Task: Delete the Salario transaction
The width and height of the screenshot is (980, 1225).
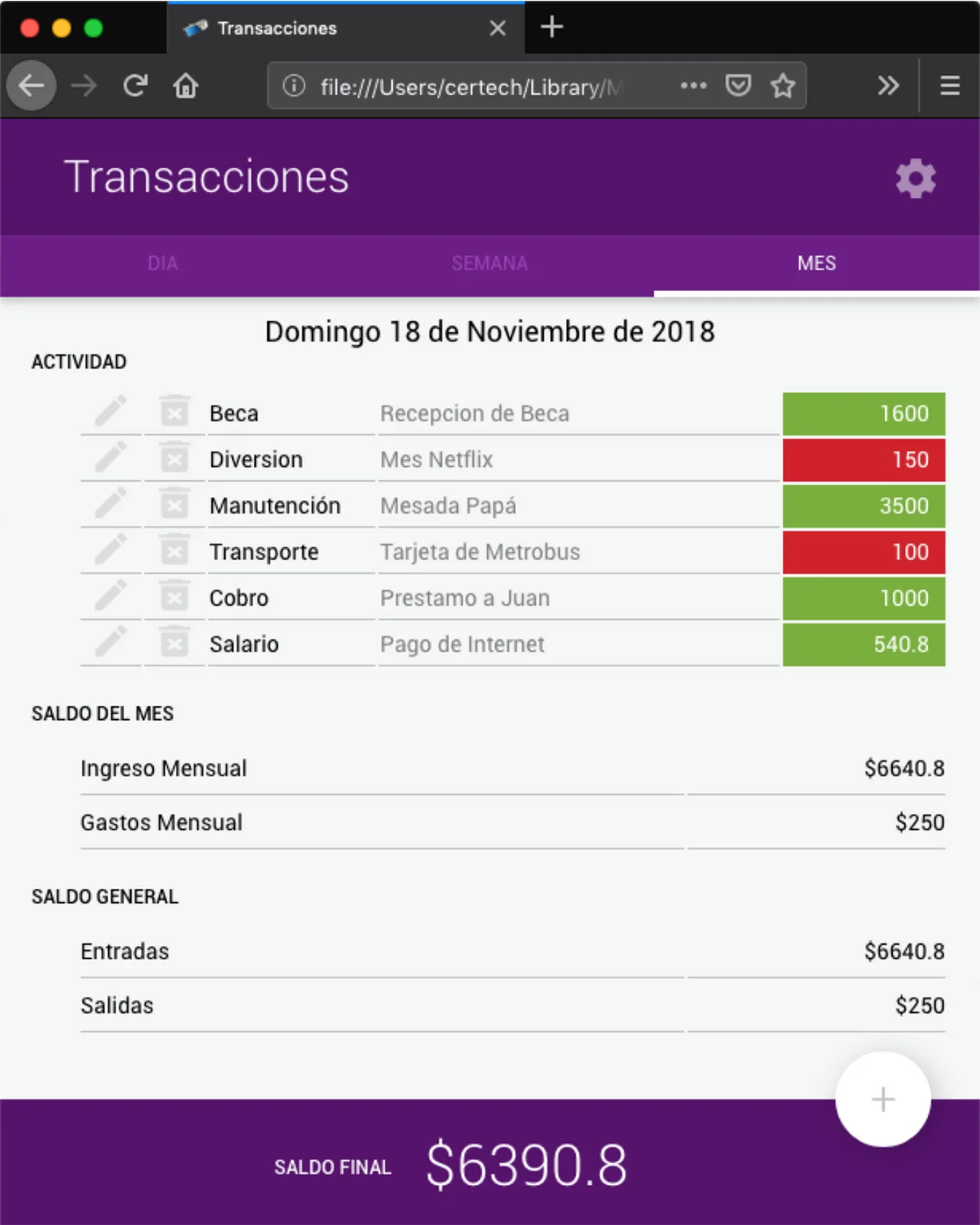Action: pos(175,642)
